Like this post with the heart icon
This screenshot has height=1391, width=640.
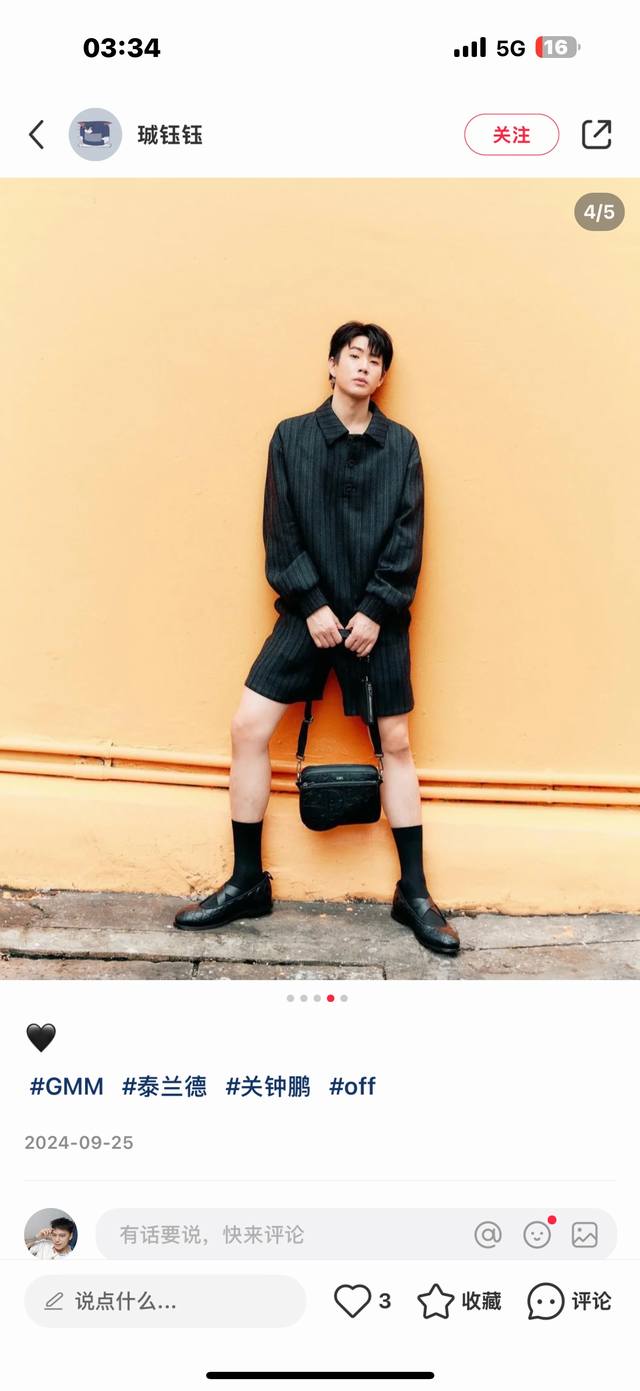click(353, 1301)
